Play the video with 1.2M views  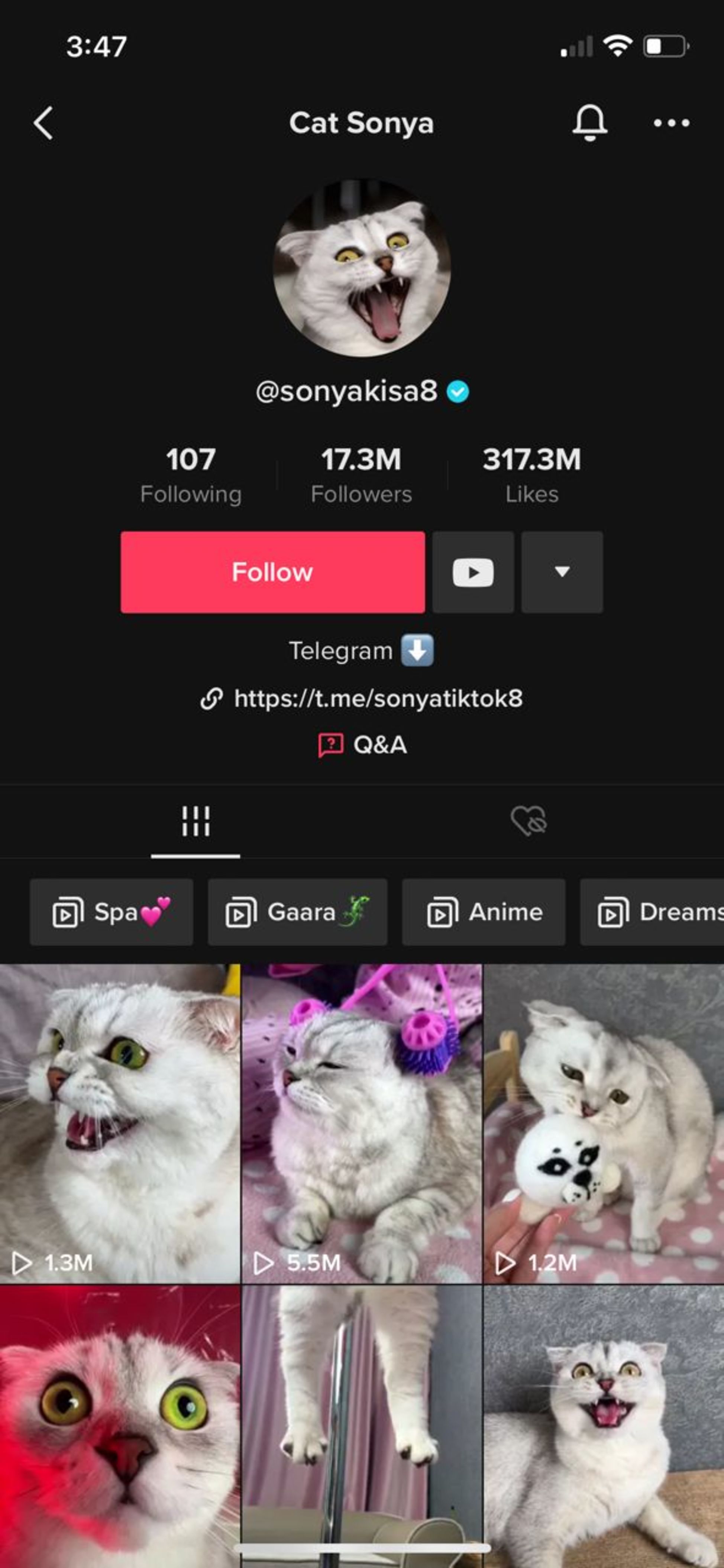pyautogui.click(x=604, y=1123)
